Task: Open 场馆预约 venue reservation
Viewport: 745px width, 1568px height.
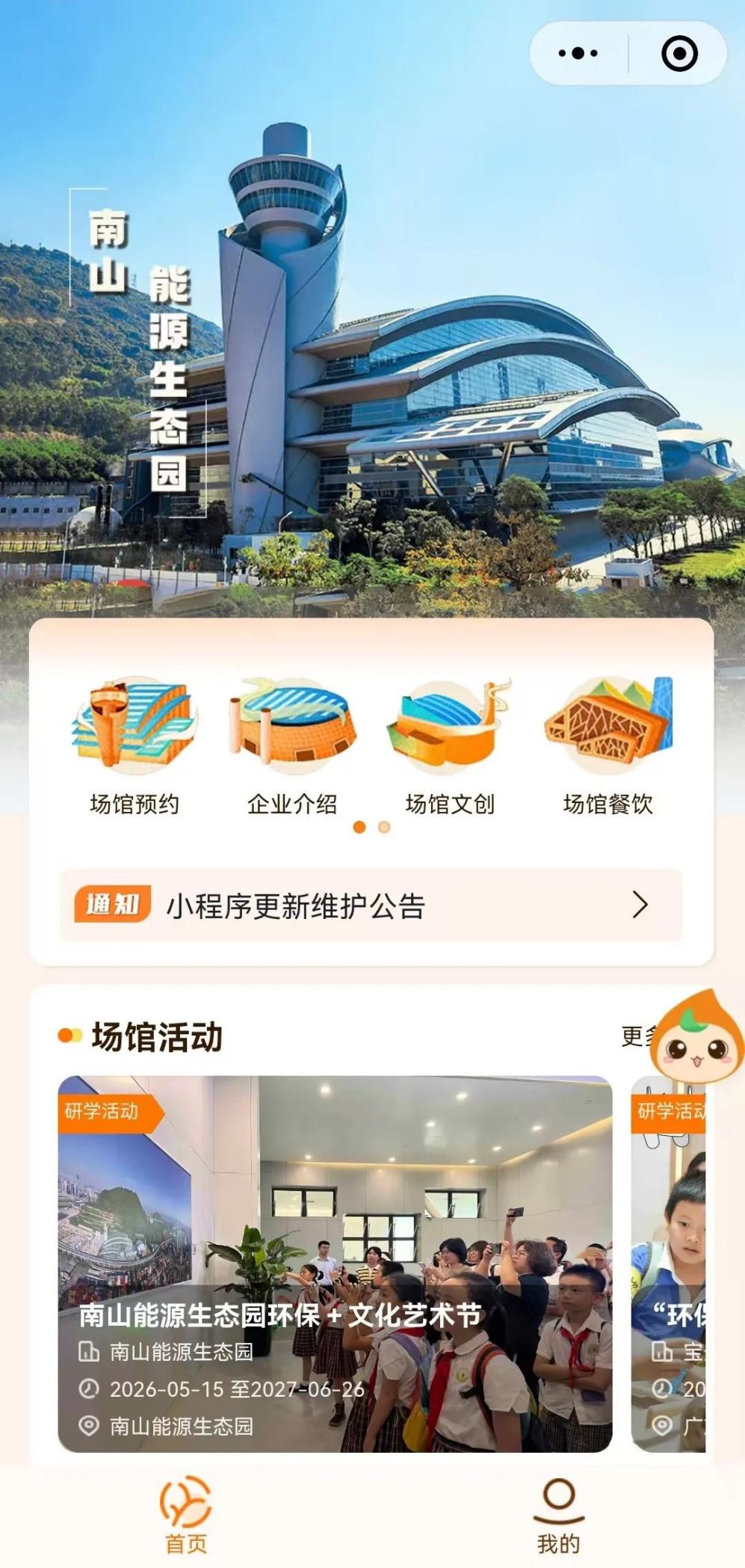Action: 135,744
